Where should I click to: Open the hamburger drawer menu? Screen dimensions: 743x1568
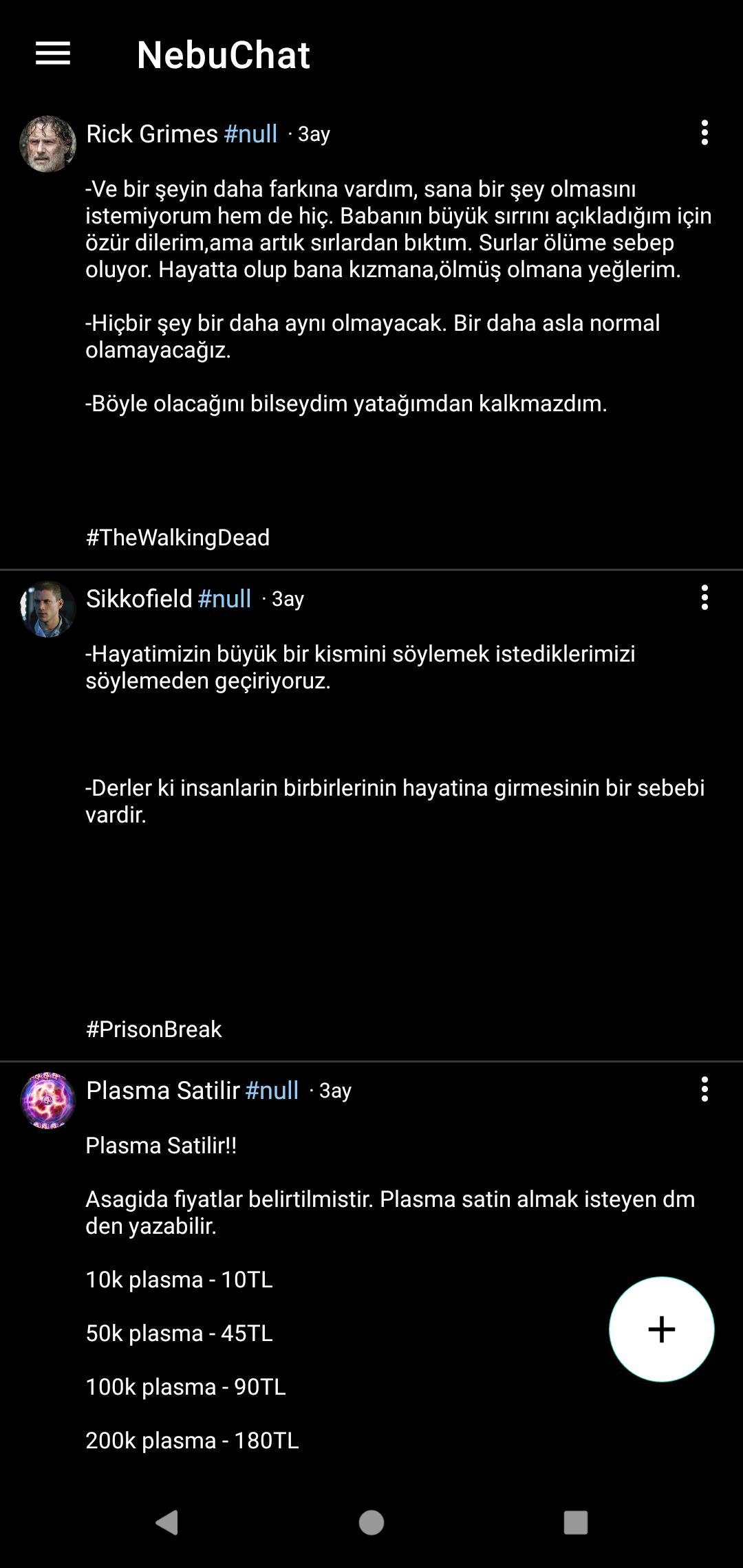click(x=53, y=54)
